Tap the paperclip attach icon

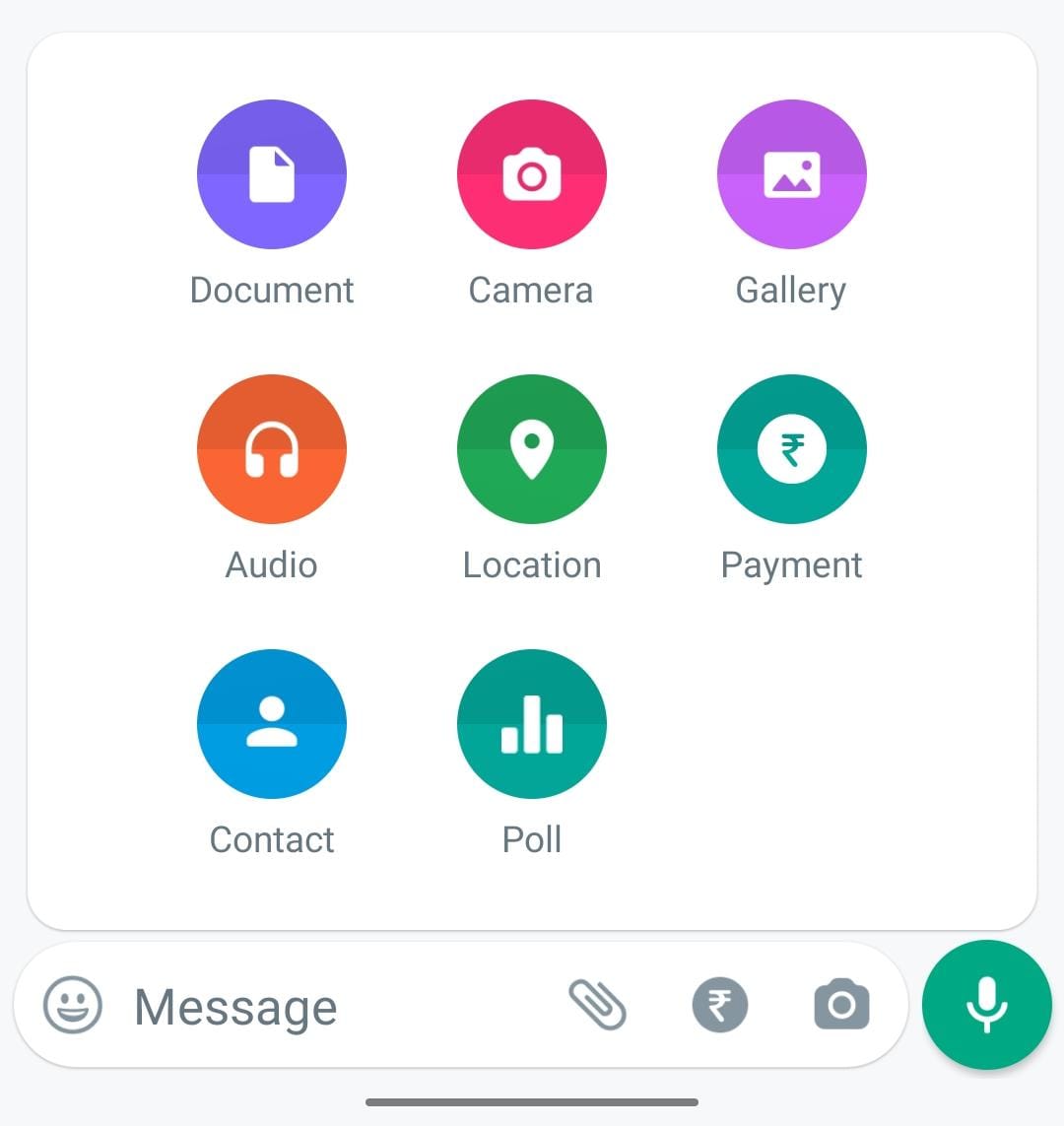click(598, 1005)
